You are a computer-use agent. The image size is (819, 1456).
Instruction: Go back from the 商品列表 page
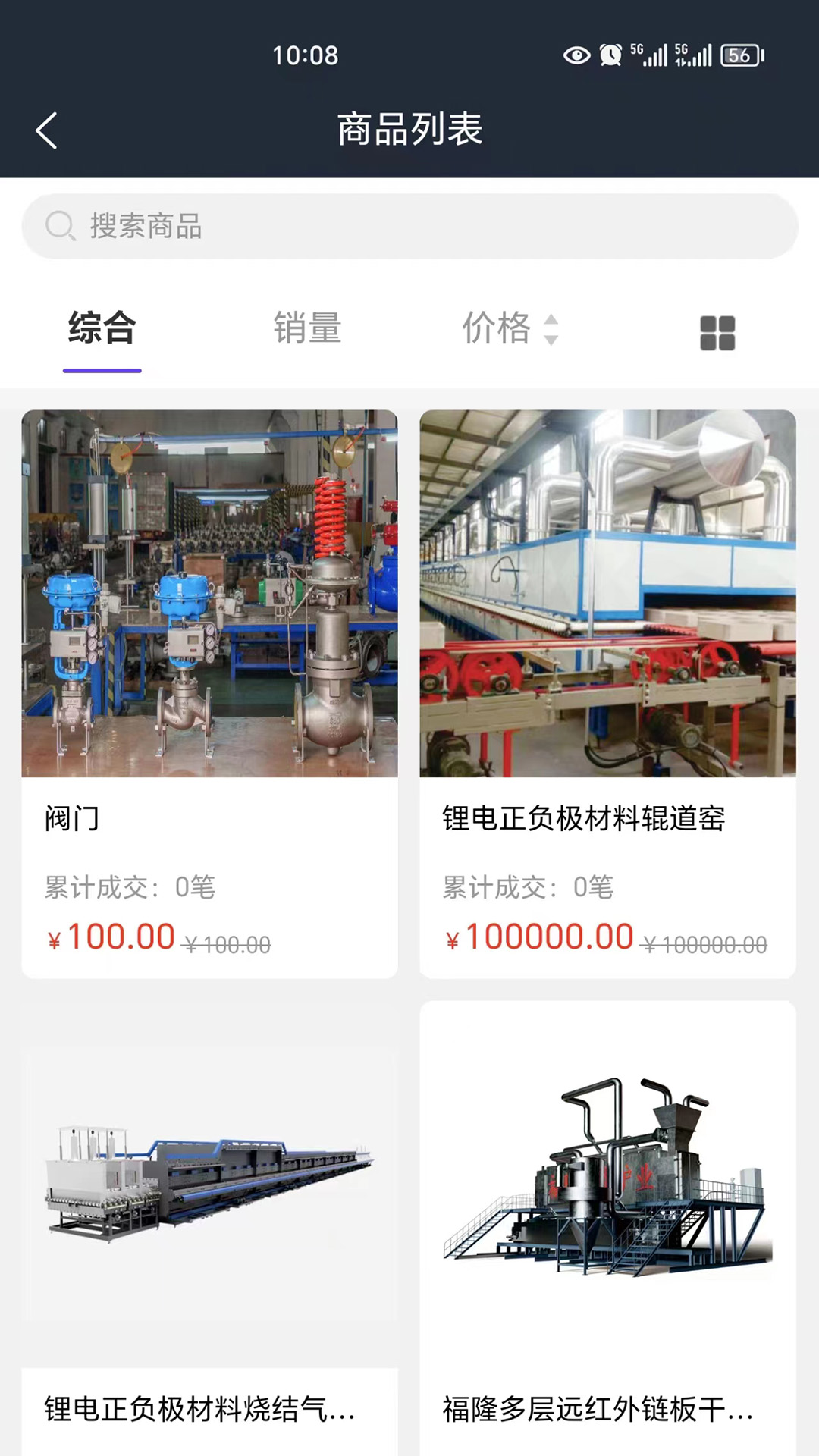47,130
